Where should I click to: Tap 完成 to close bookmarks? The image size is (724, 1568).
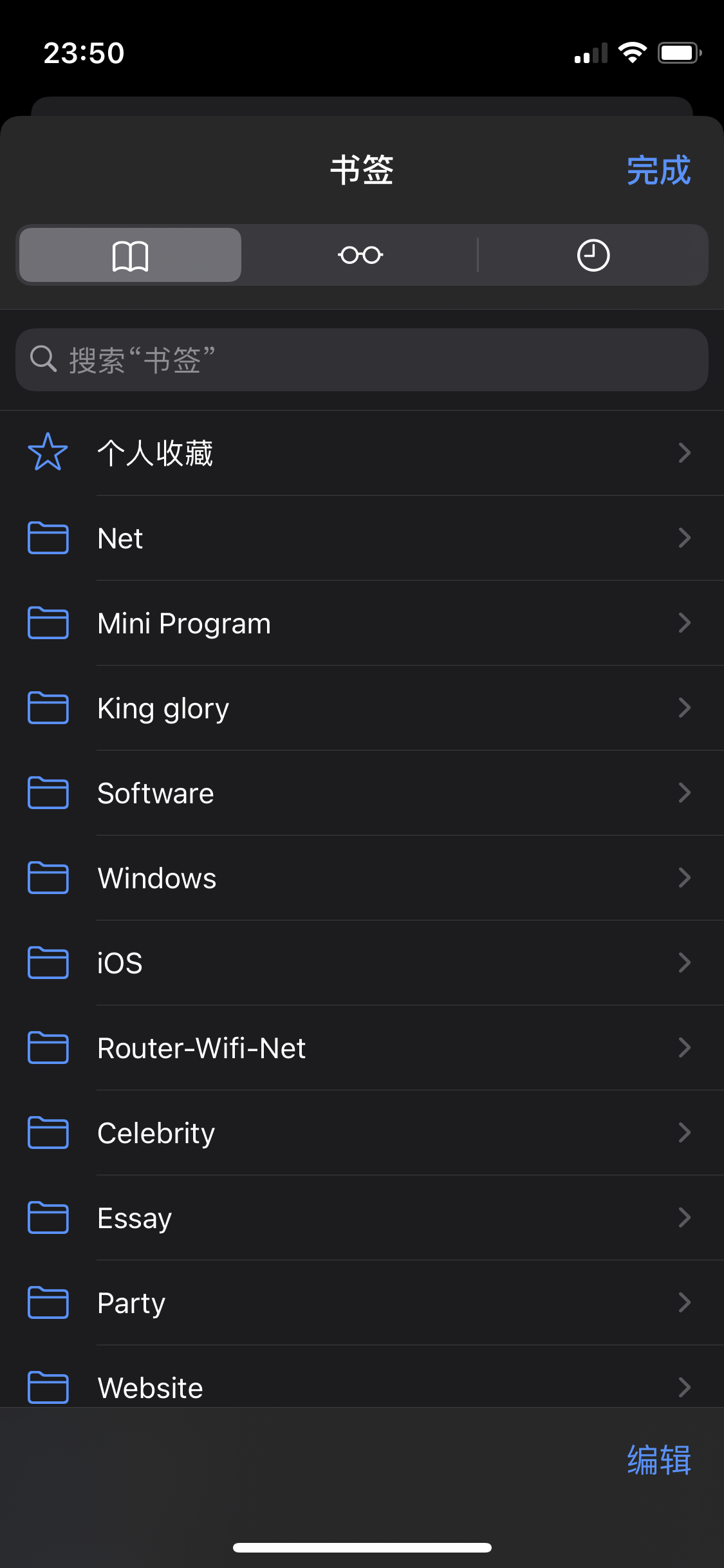coord(658,171)
